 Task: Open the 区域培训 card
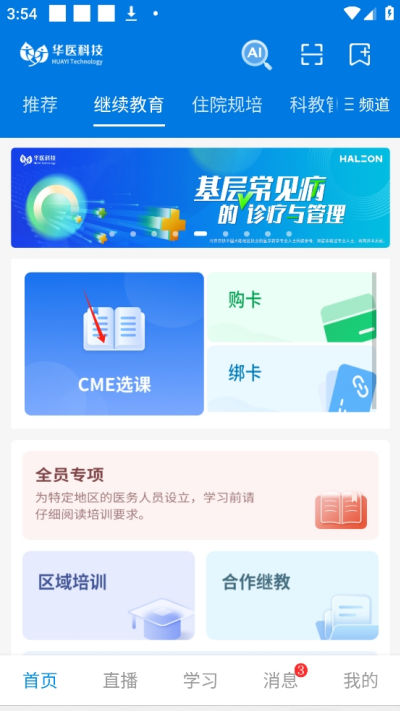pos(108,595)
